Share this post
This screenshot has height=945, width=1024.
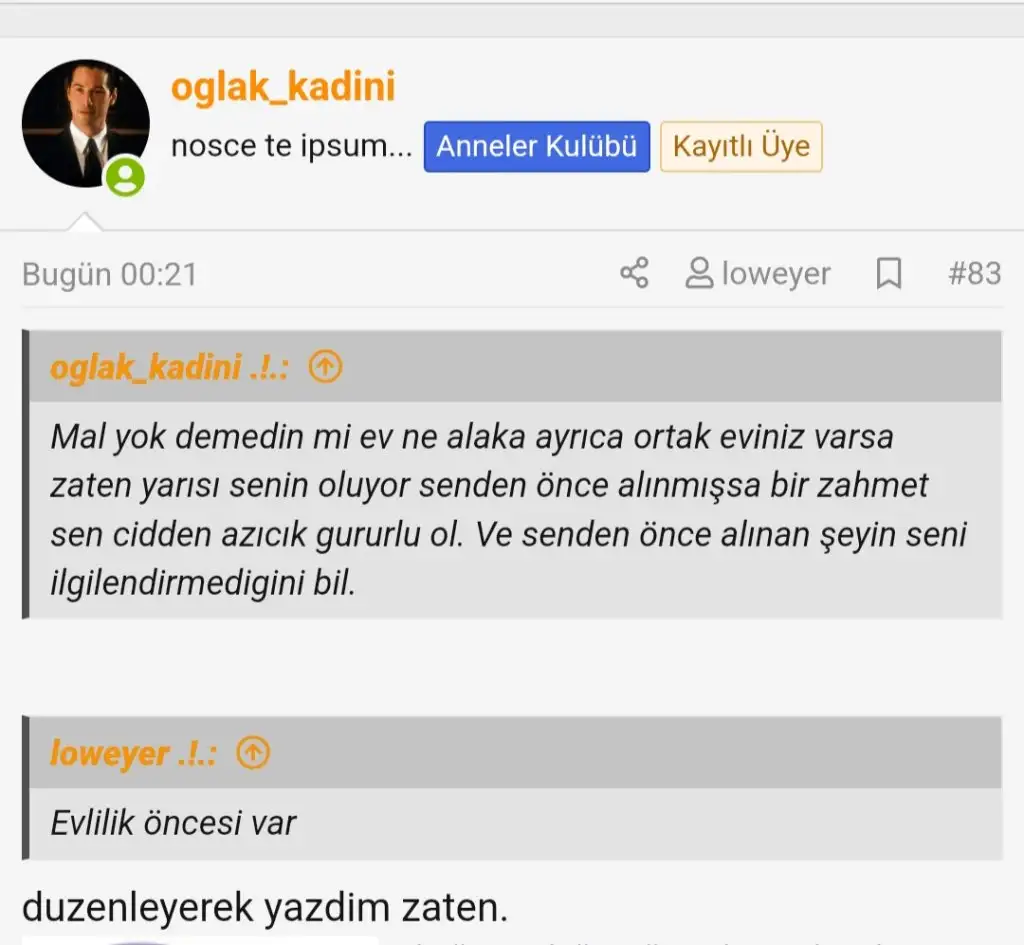(x=634, y=273)
